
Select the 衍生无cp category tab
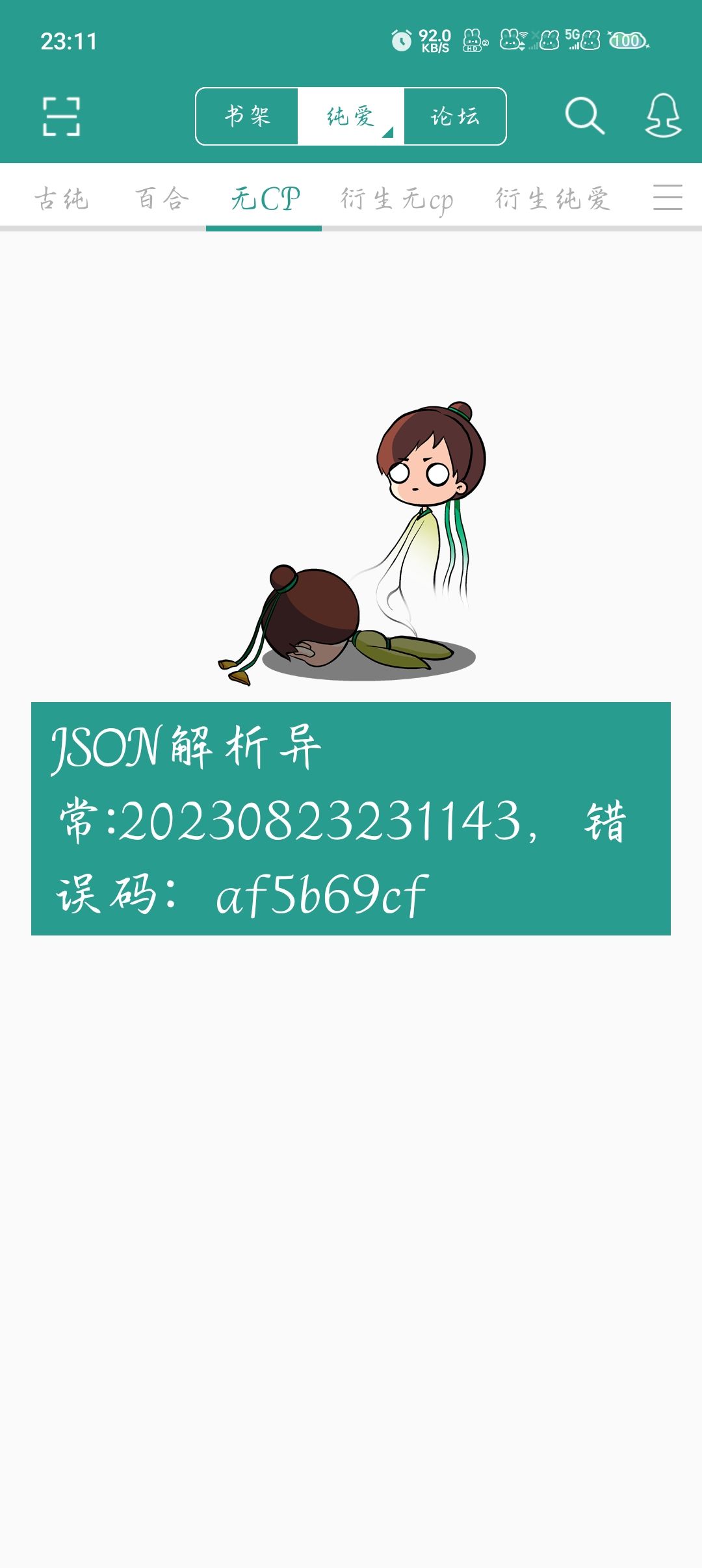[396, 198]
